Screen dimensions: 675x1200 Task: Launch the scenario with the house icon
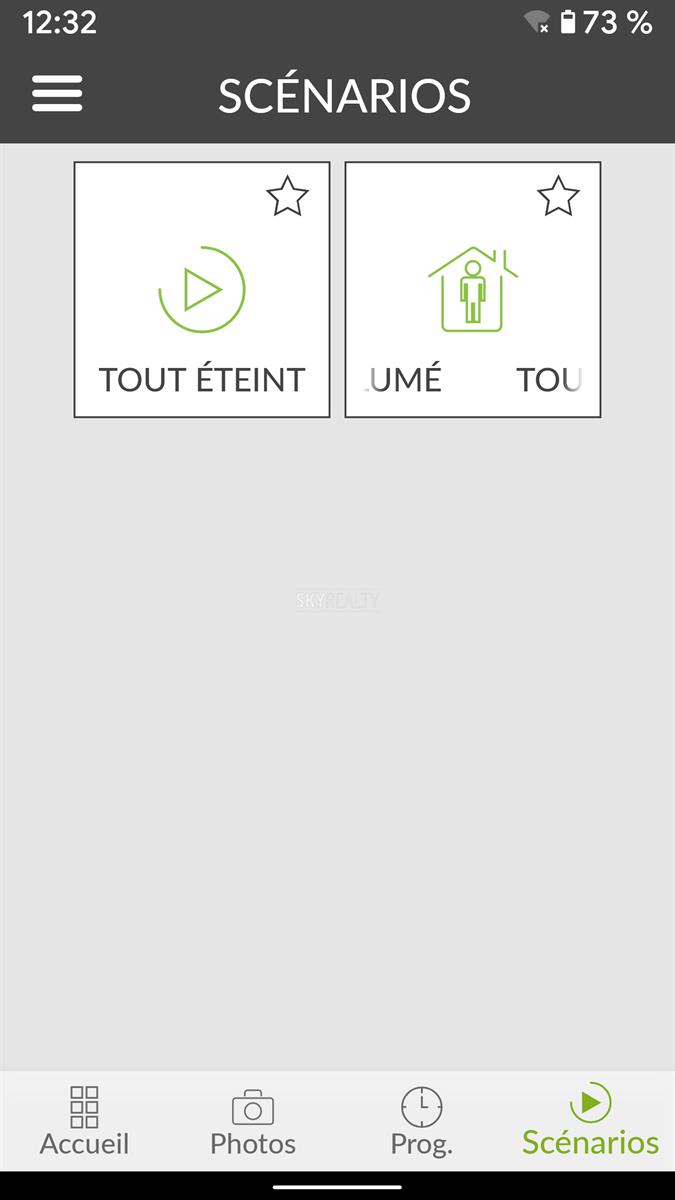(x=472, y=291)
